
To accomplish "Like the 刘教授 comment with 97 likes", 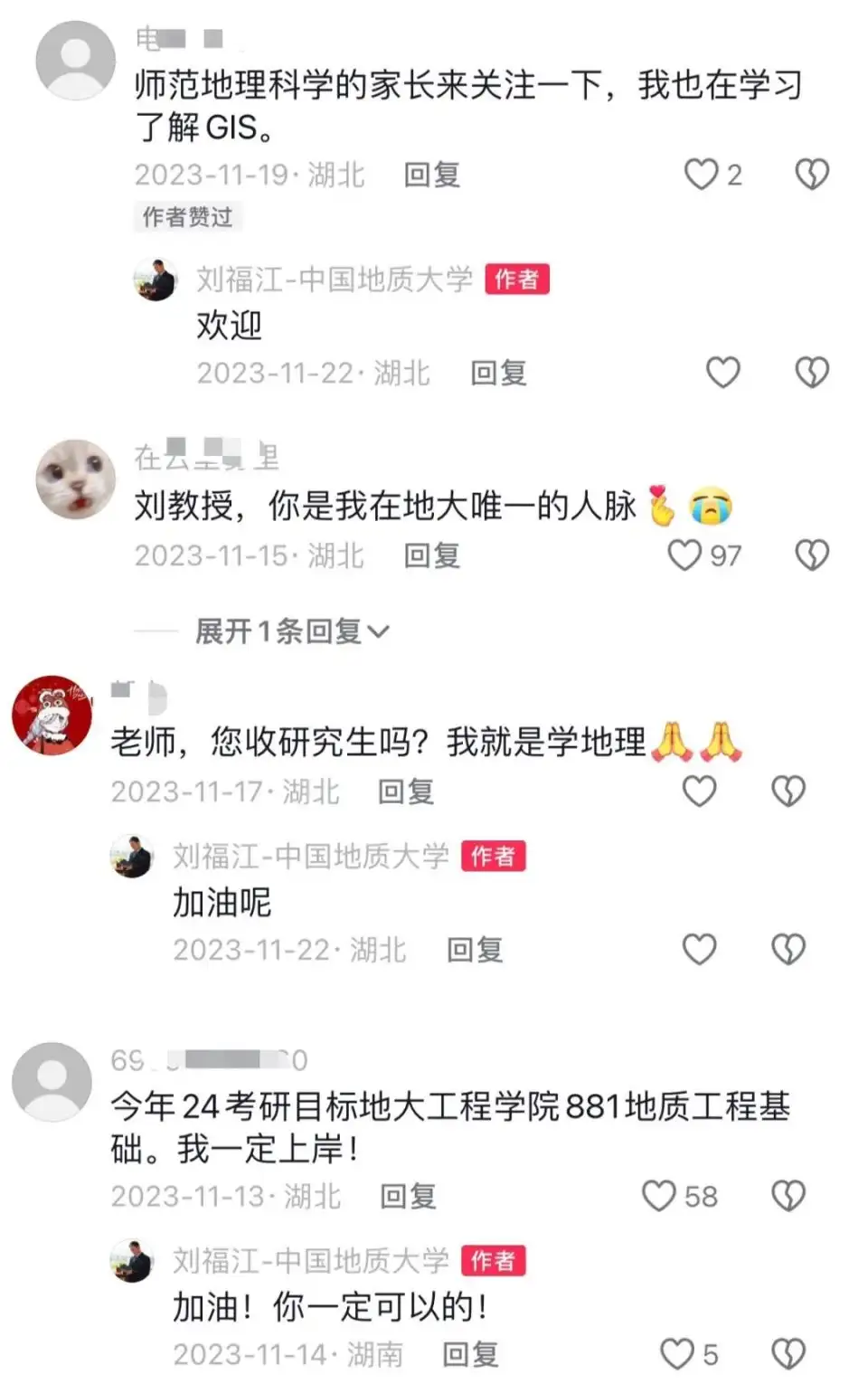I will point(684,555).
